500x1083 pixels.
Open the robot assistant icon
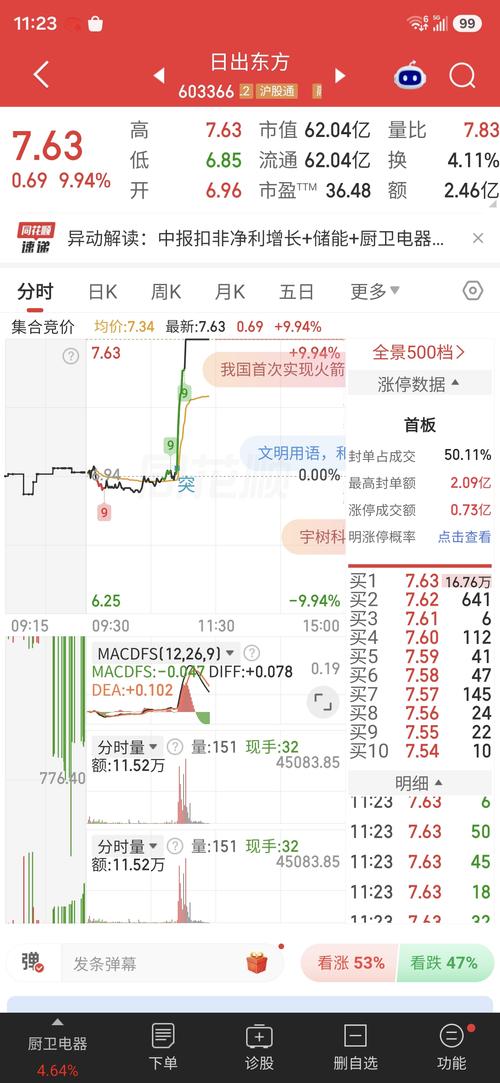410,75
